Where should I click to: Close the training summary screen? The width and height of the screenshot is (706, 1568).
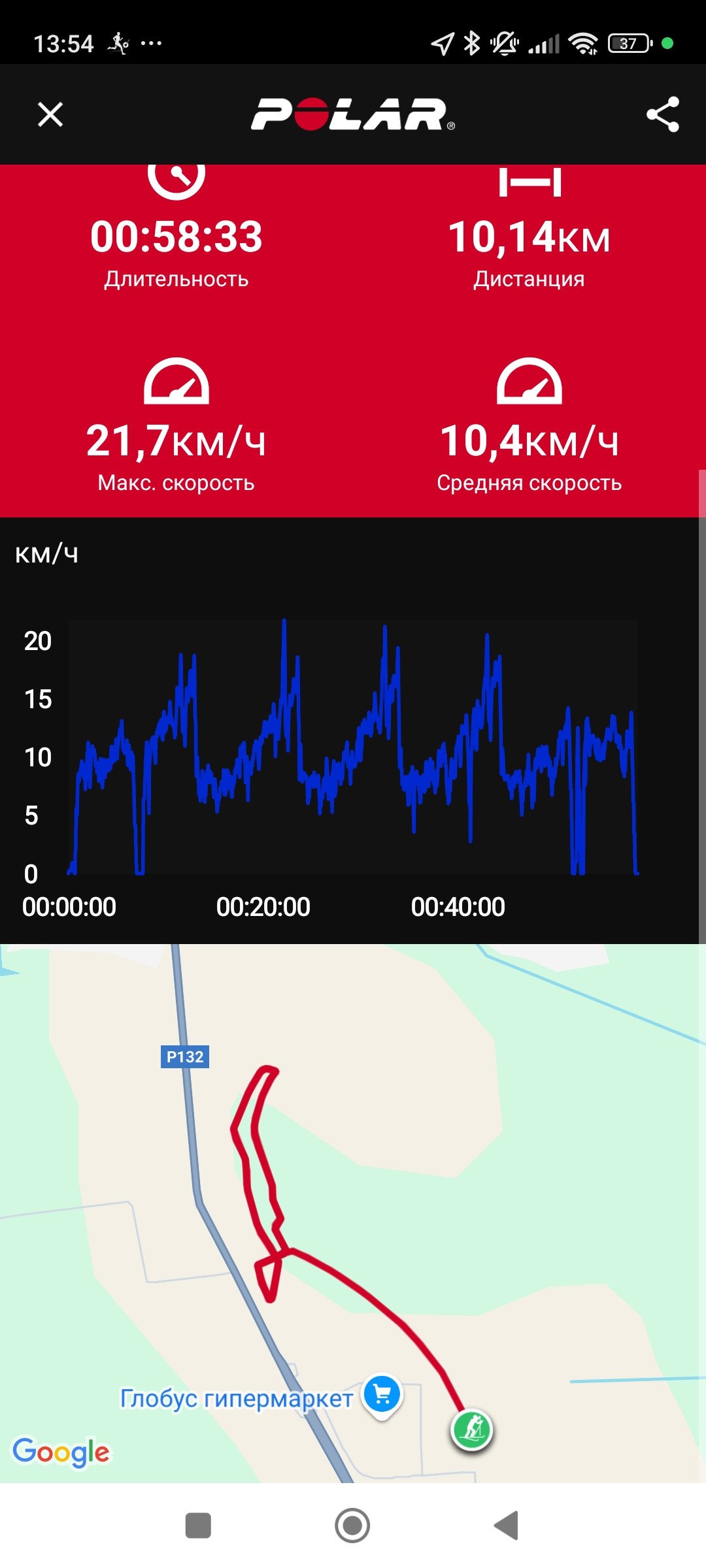pos(50,114)
